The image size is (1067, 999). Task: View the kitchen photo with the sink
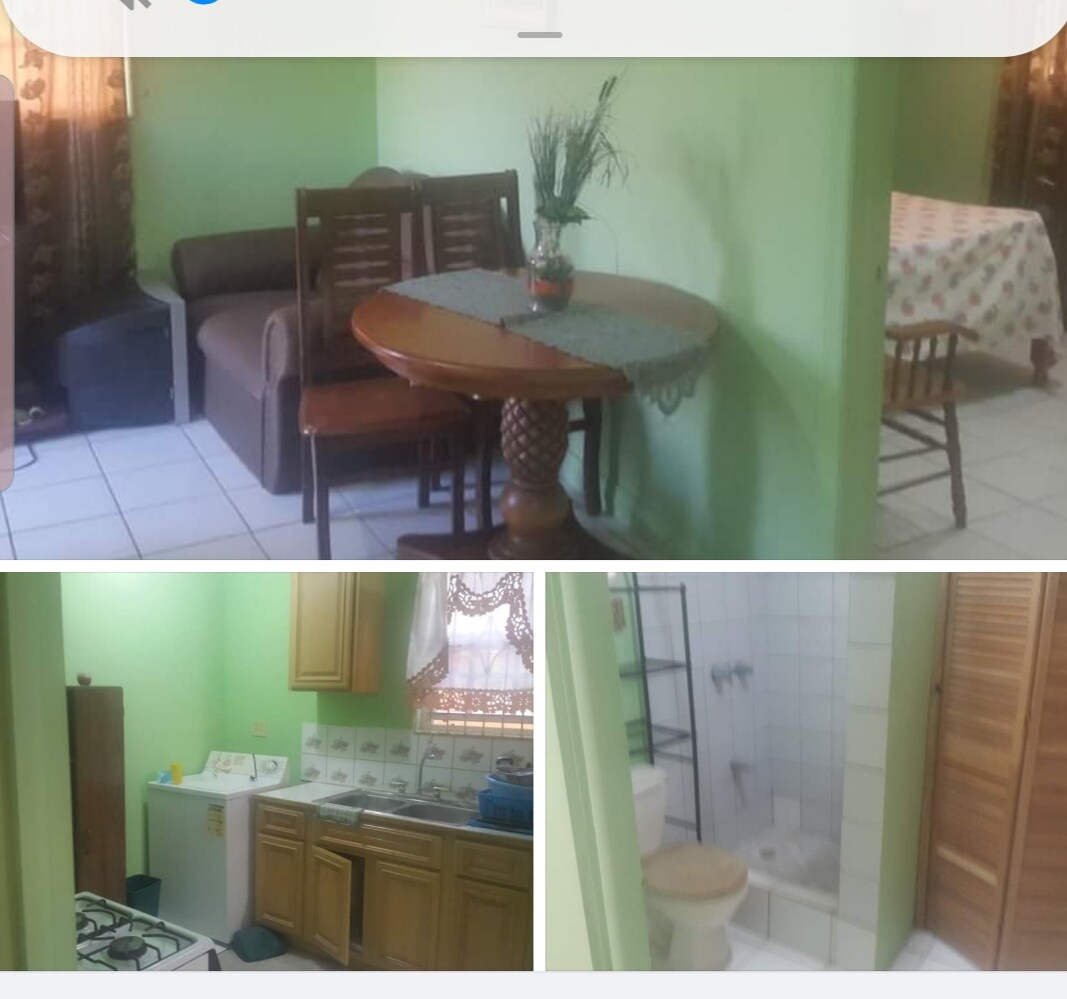(x=266, y=771)
